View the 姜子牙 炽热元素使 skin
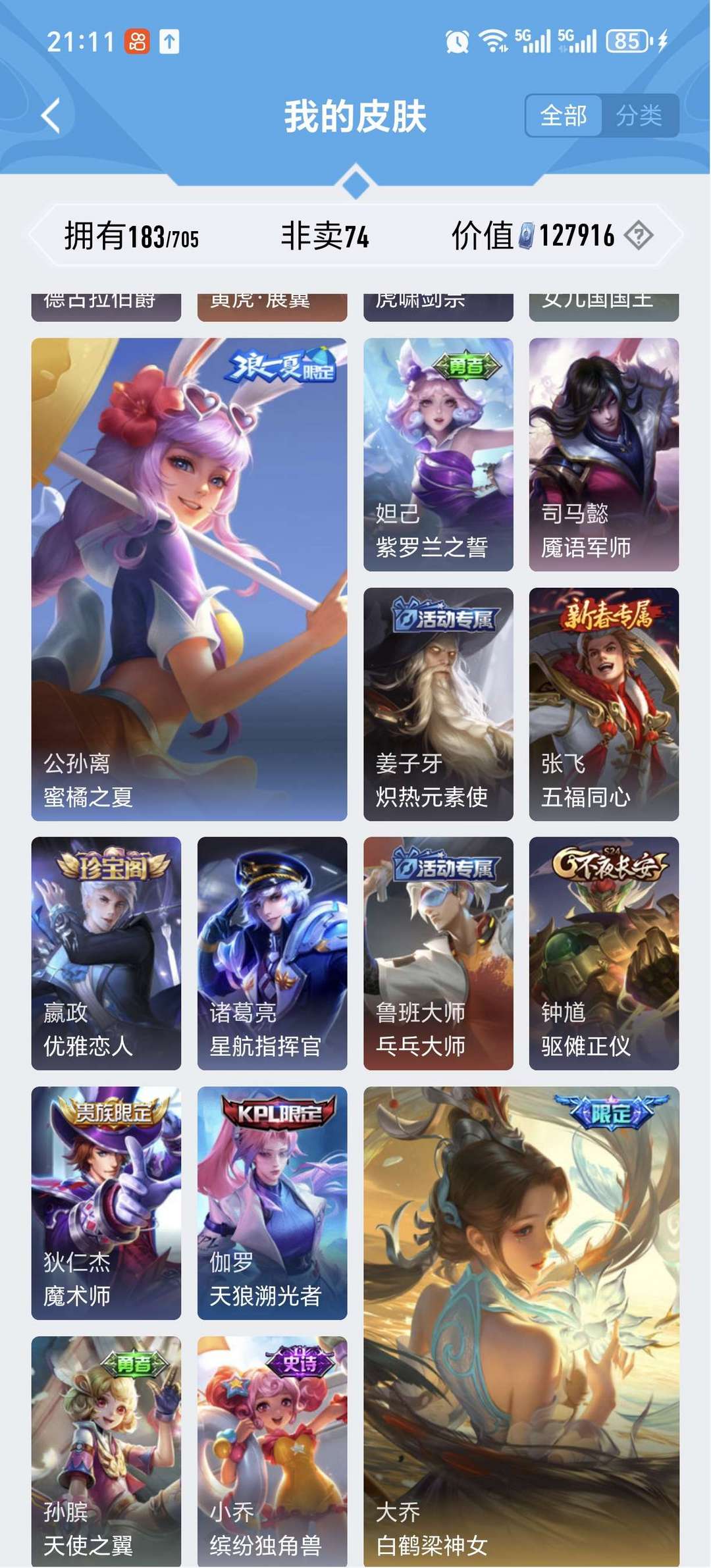Screen dimensions: 711x1568 438,704
